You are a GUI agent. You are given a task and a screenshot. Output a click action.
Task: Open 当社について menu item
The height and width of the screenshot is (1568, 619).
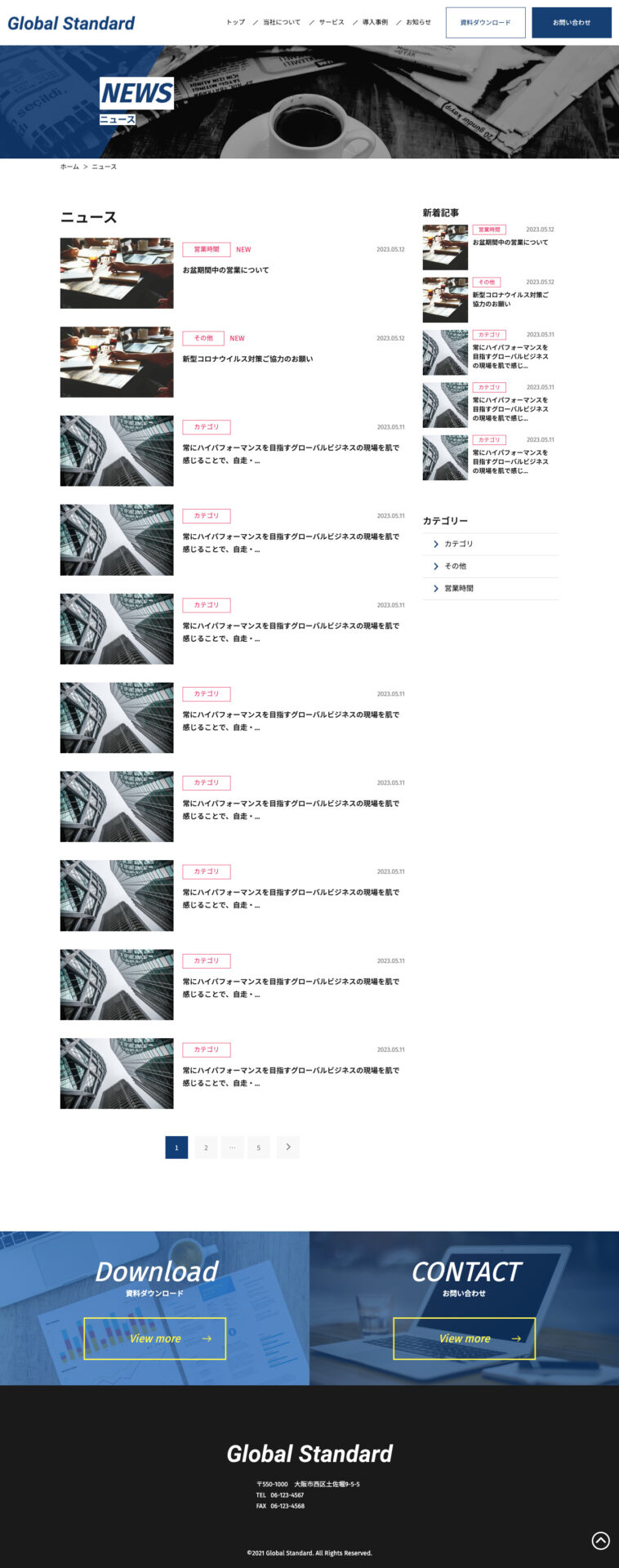(282, 23)
